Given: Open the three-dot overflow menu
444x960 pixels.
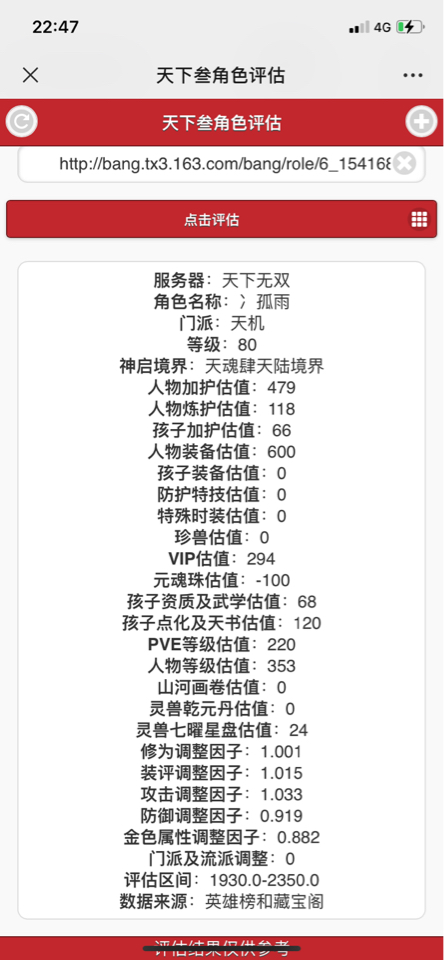Looking at the screenshot, I should (x=413, y=75).
